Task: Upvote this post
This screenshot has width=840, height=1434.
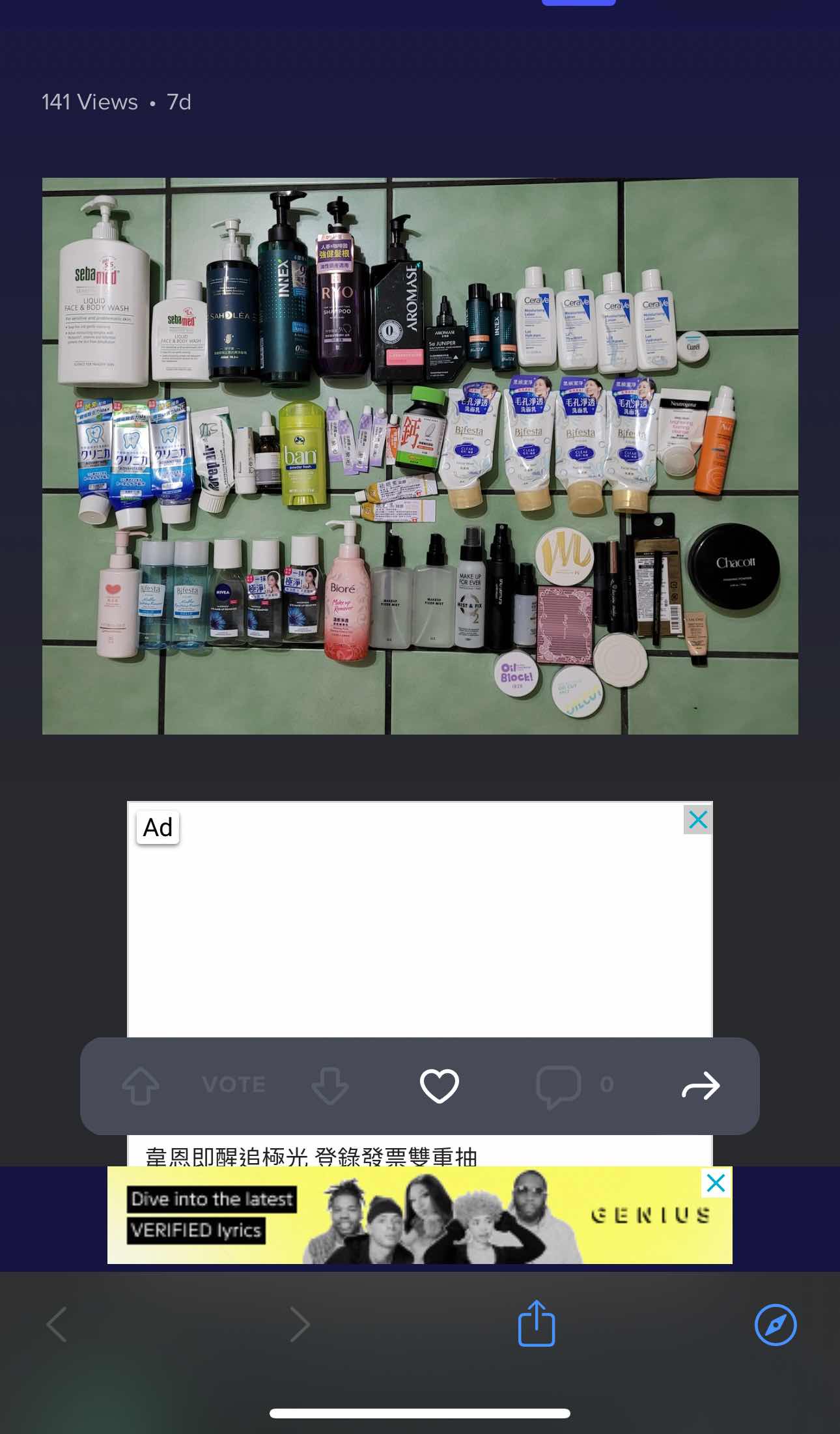Action: 141,1086
